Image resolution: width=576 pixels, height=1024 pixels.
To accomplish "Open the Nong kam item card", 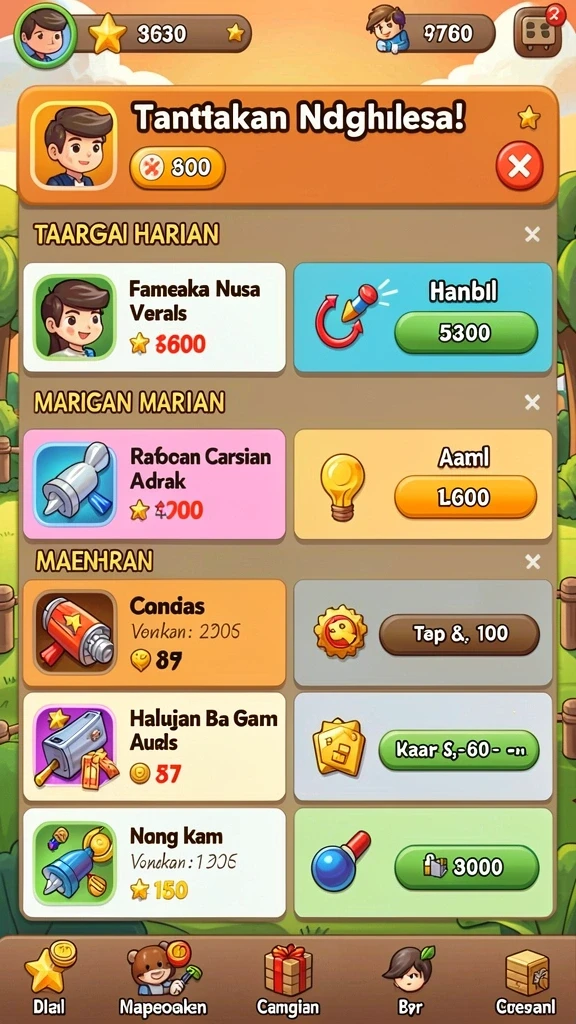I will (154, 863).
